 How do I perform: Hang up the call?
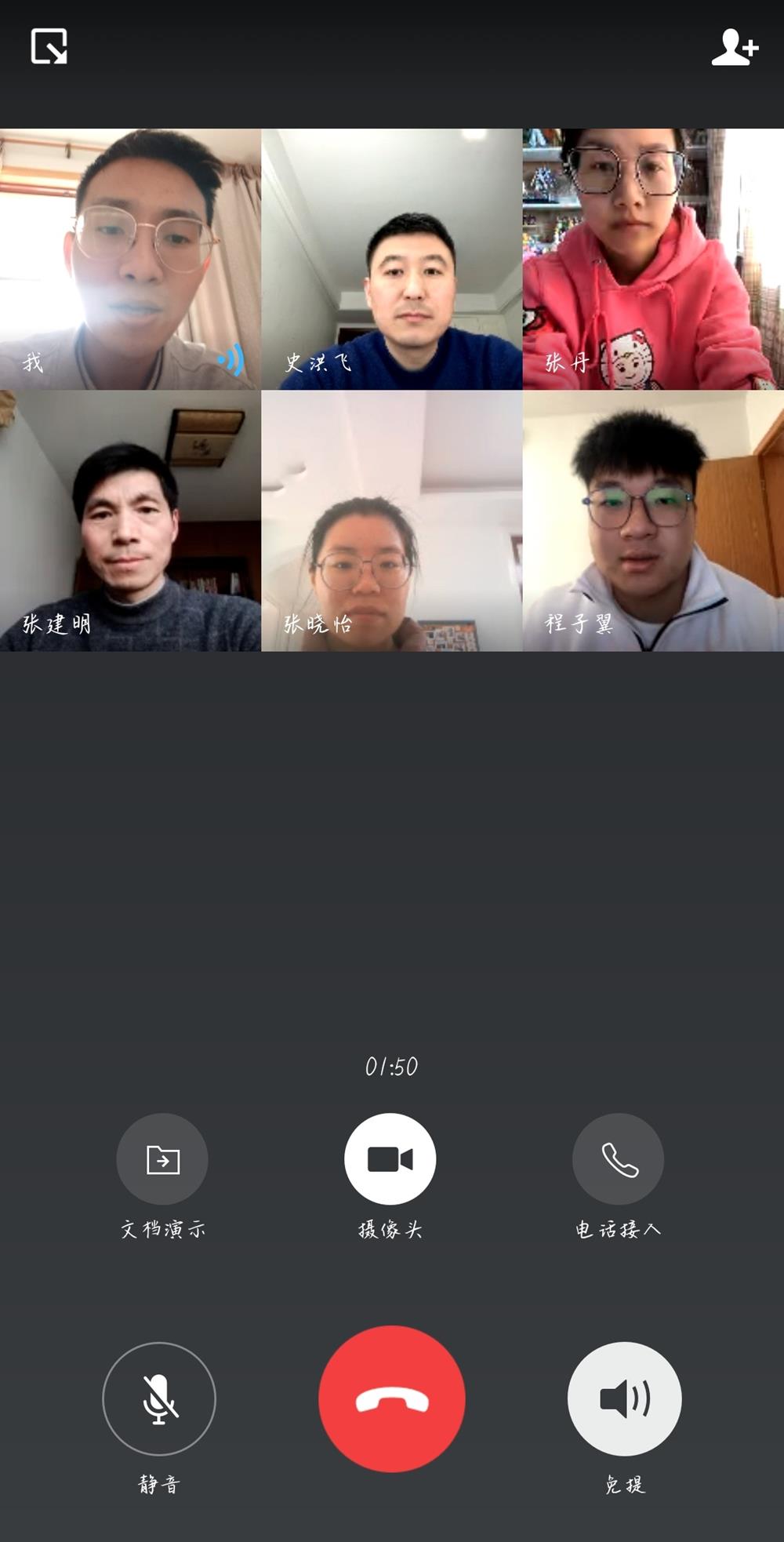tap(392, 1398)
